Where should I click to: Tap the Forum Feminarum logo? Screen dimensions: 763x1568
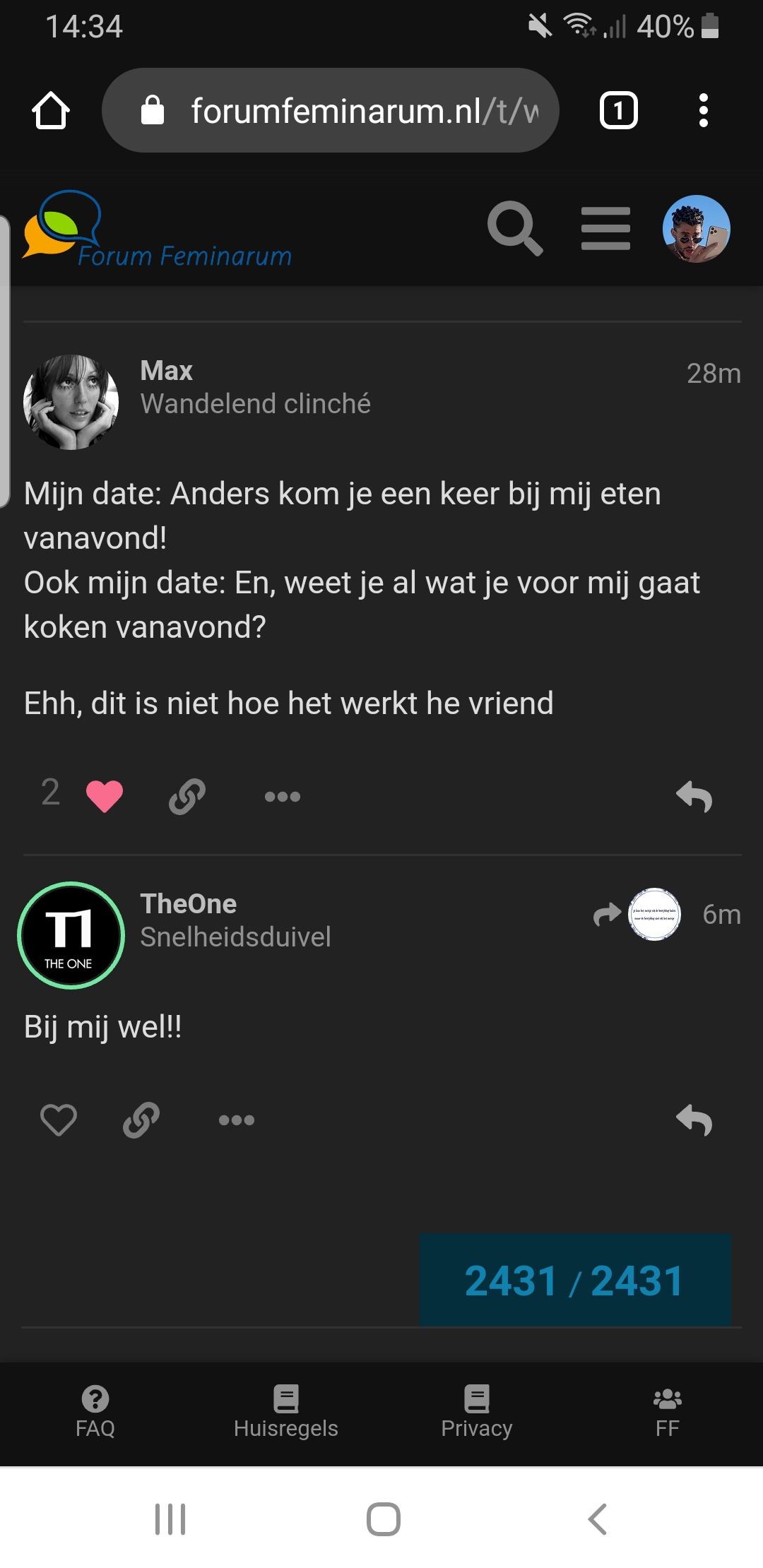click(157, 230)
